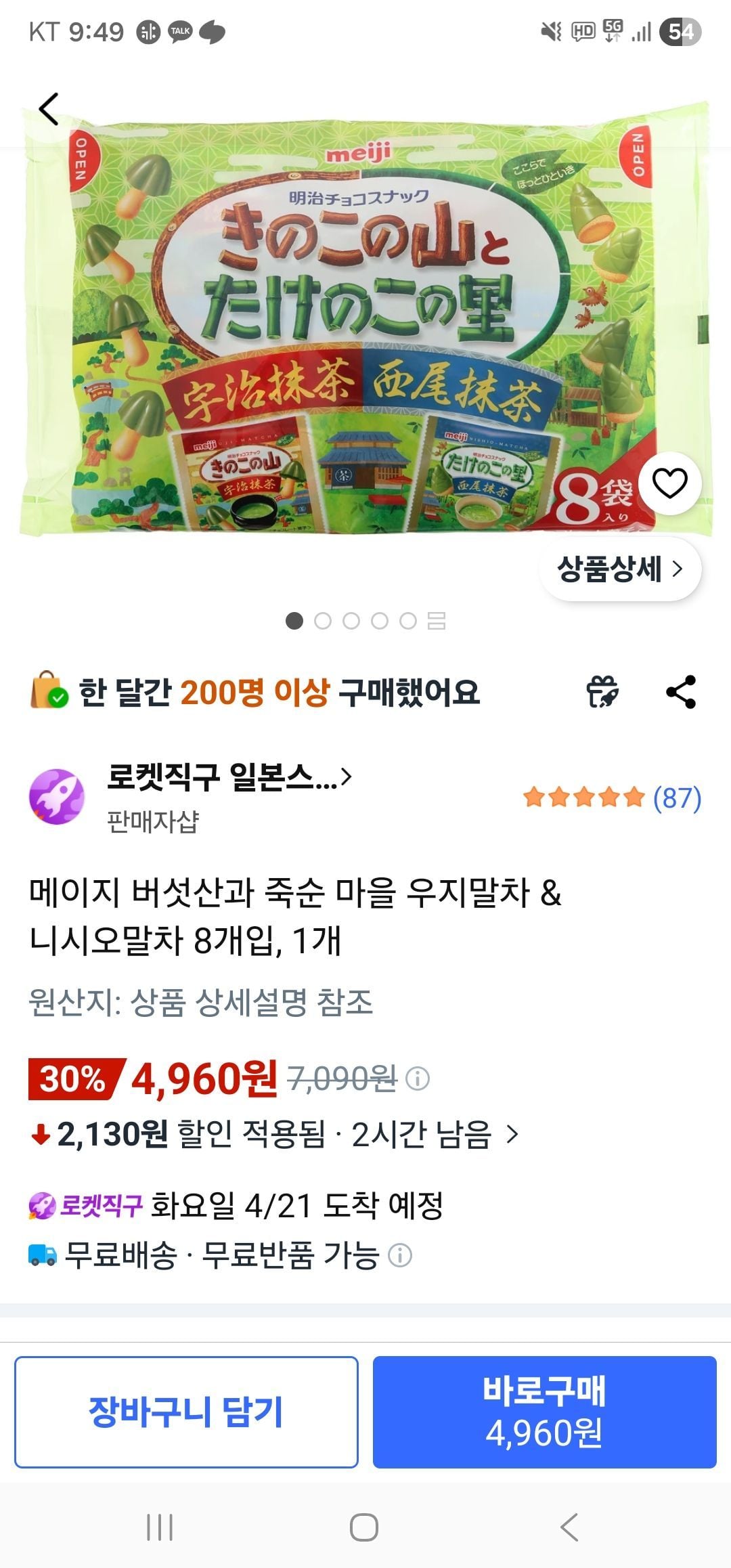Open 로켓직구 일본스 seller shop
The height and width of the screenshot is (1568, 731).
click(x=229, y=777)
